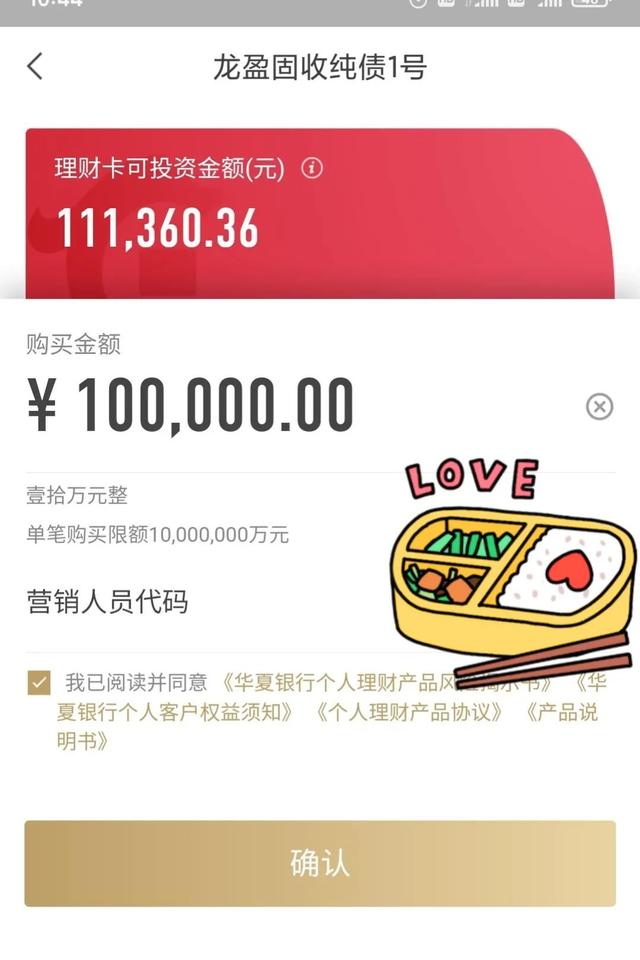Viewport: 640px width, 960px height.
Task: Open info icon beside 理财卡可投资金额
Action: [312, 168]
